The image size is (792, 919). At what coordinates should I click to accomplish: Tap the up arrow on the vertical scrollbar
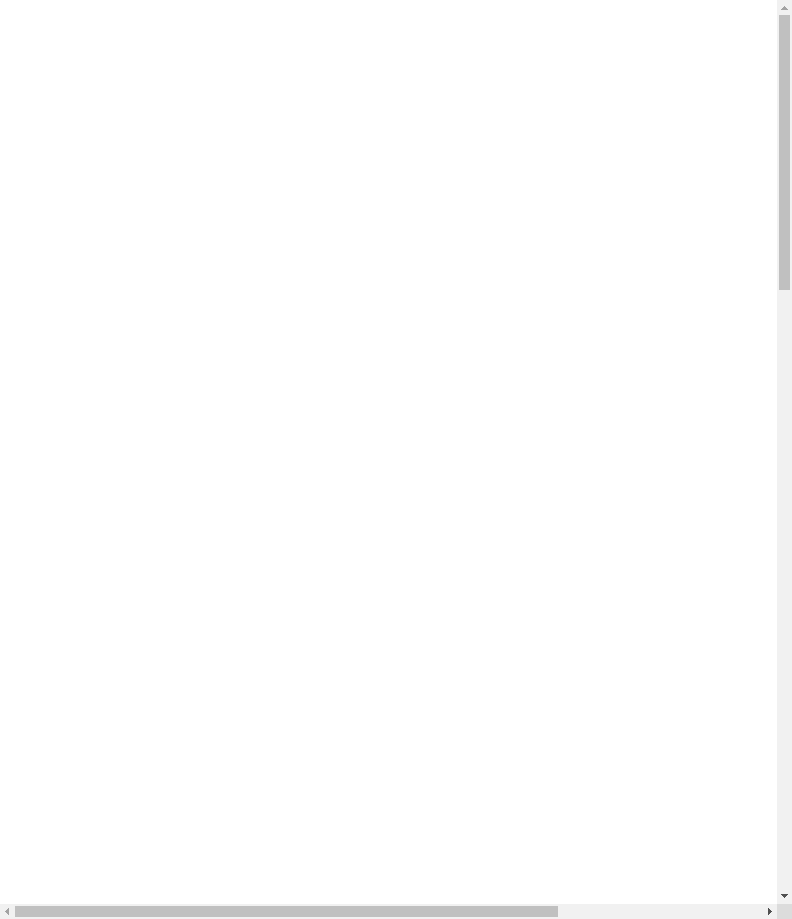click(x=784, y=8)
